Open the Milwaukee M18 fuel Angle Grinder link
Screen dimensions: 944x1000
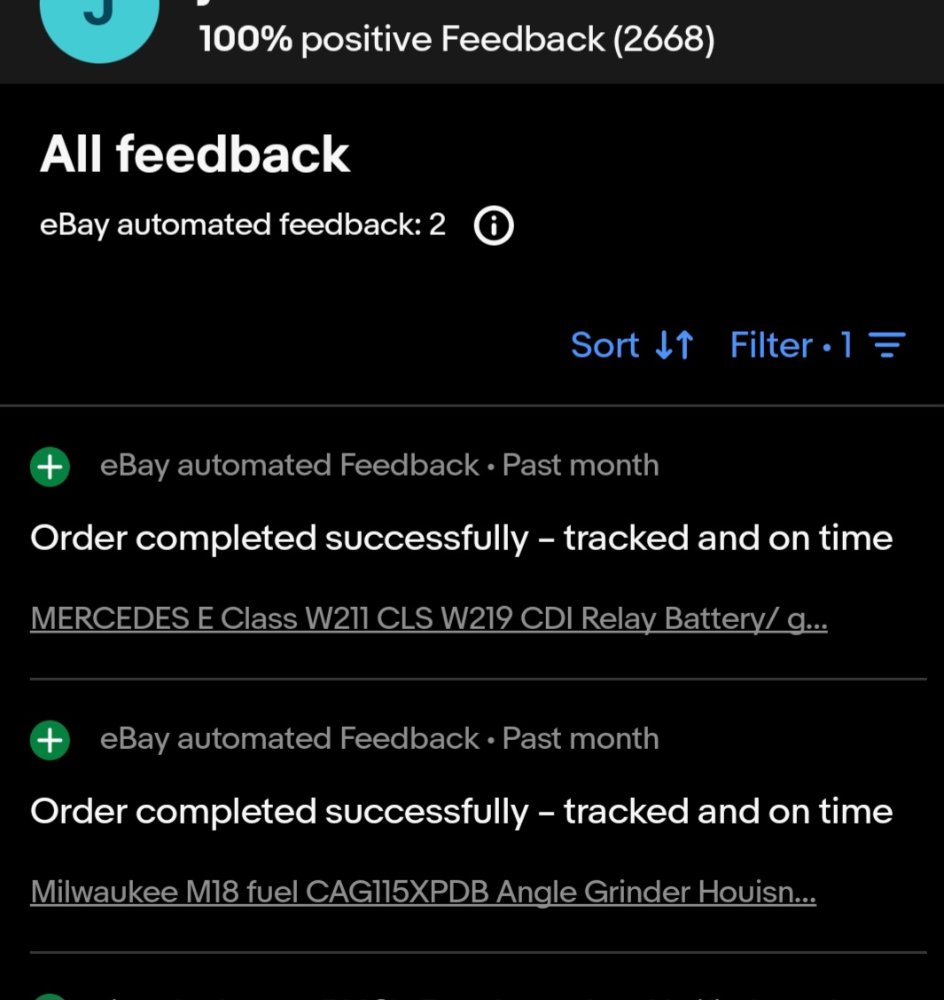pos(423,892)
